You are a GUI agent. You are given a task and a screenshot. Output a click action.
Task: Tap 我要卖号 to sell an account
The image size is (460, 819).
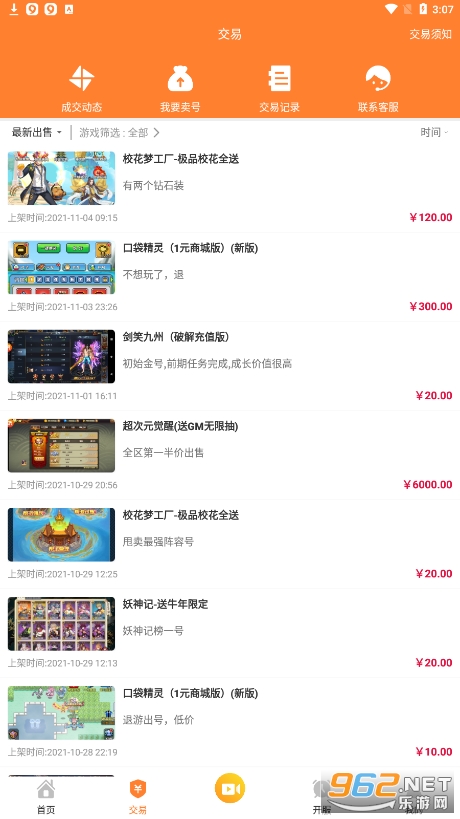pos(180,89)
